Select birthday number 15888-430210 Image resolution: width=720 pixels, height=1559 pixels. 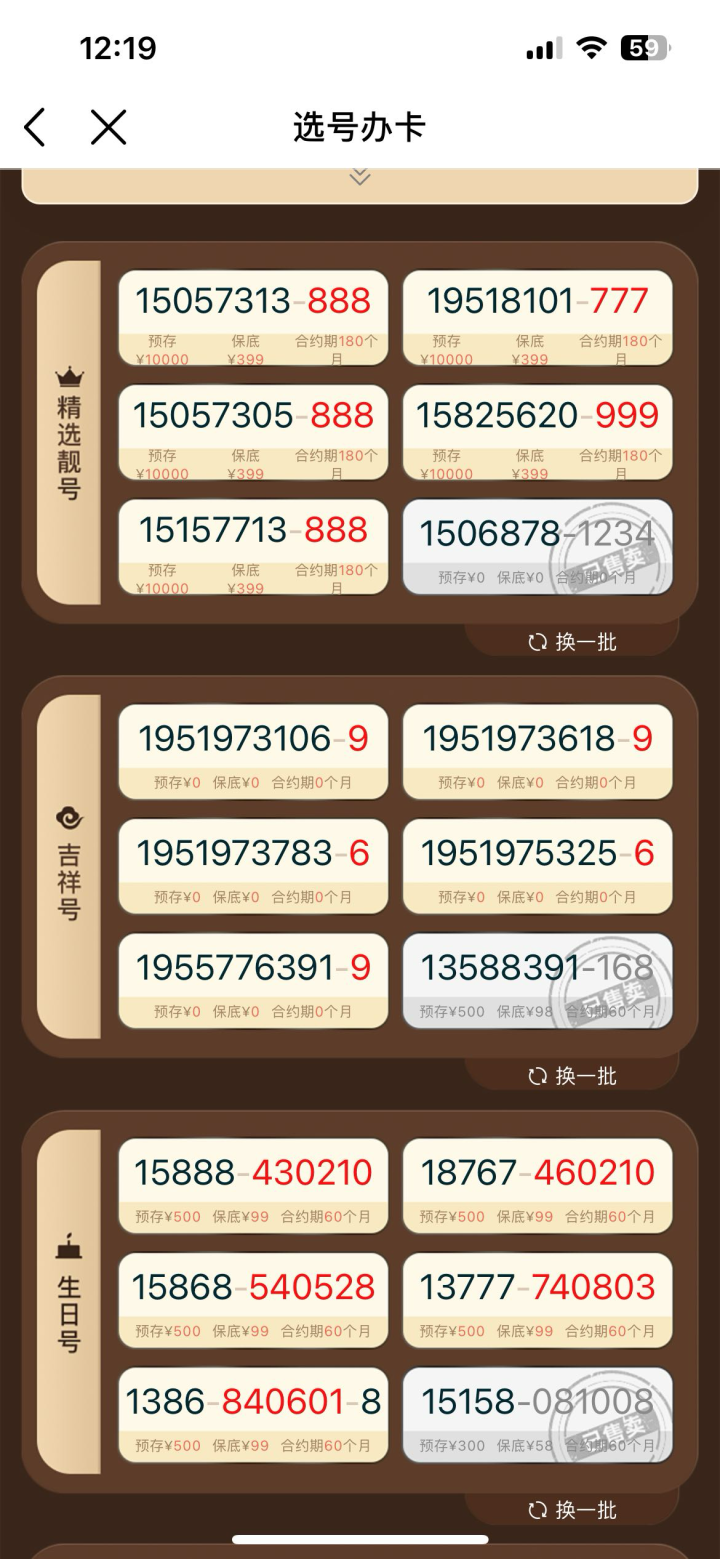253,1186
